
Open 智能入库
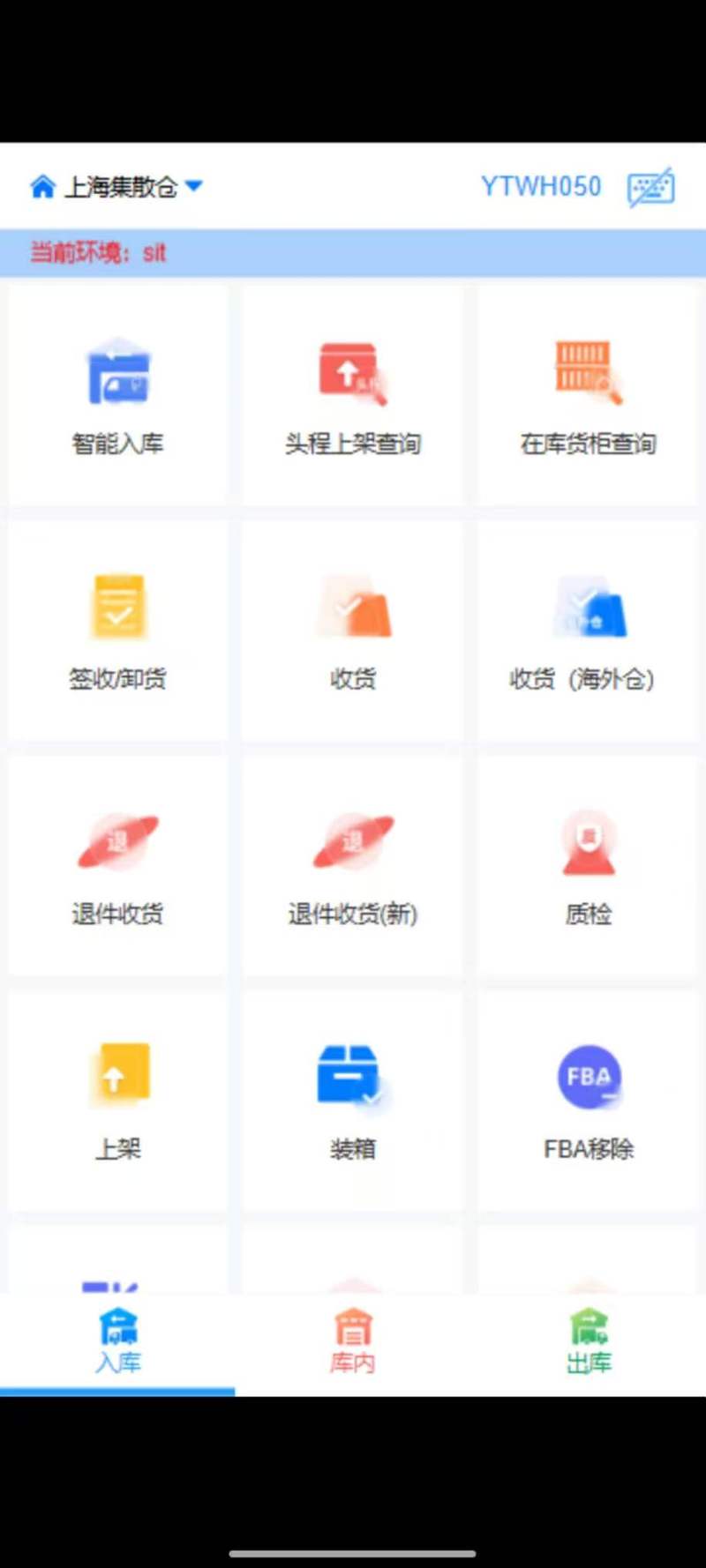point(118,395)
